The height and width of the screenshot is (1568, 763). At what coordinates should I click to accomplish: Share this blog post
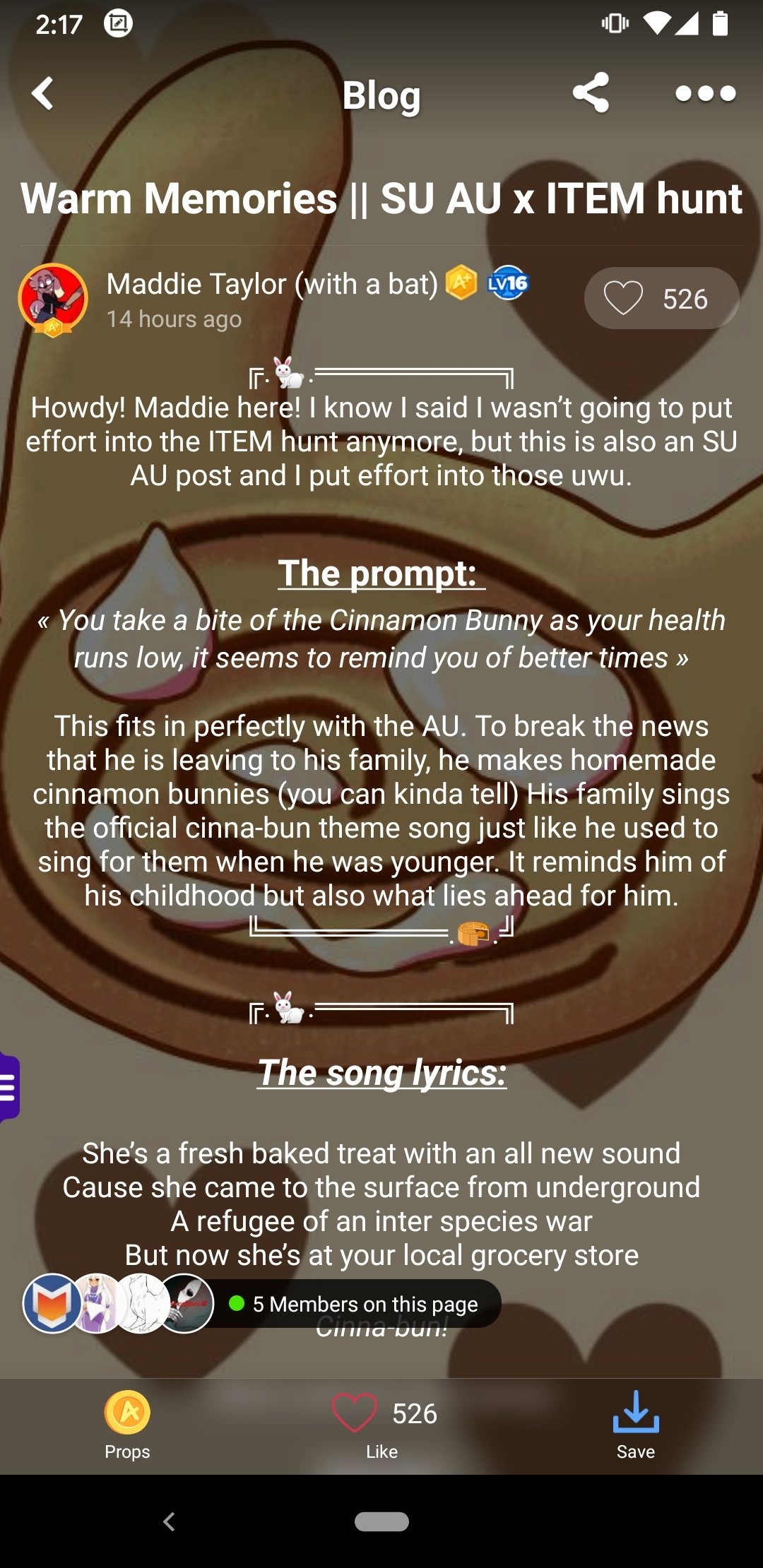click(591, 93)
